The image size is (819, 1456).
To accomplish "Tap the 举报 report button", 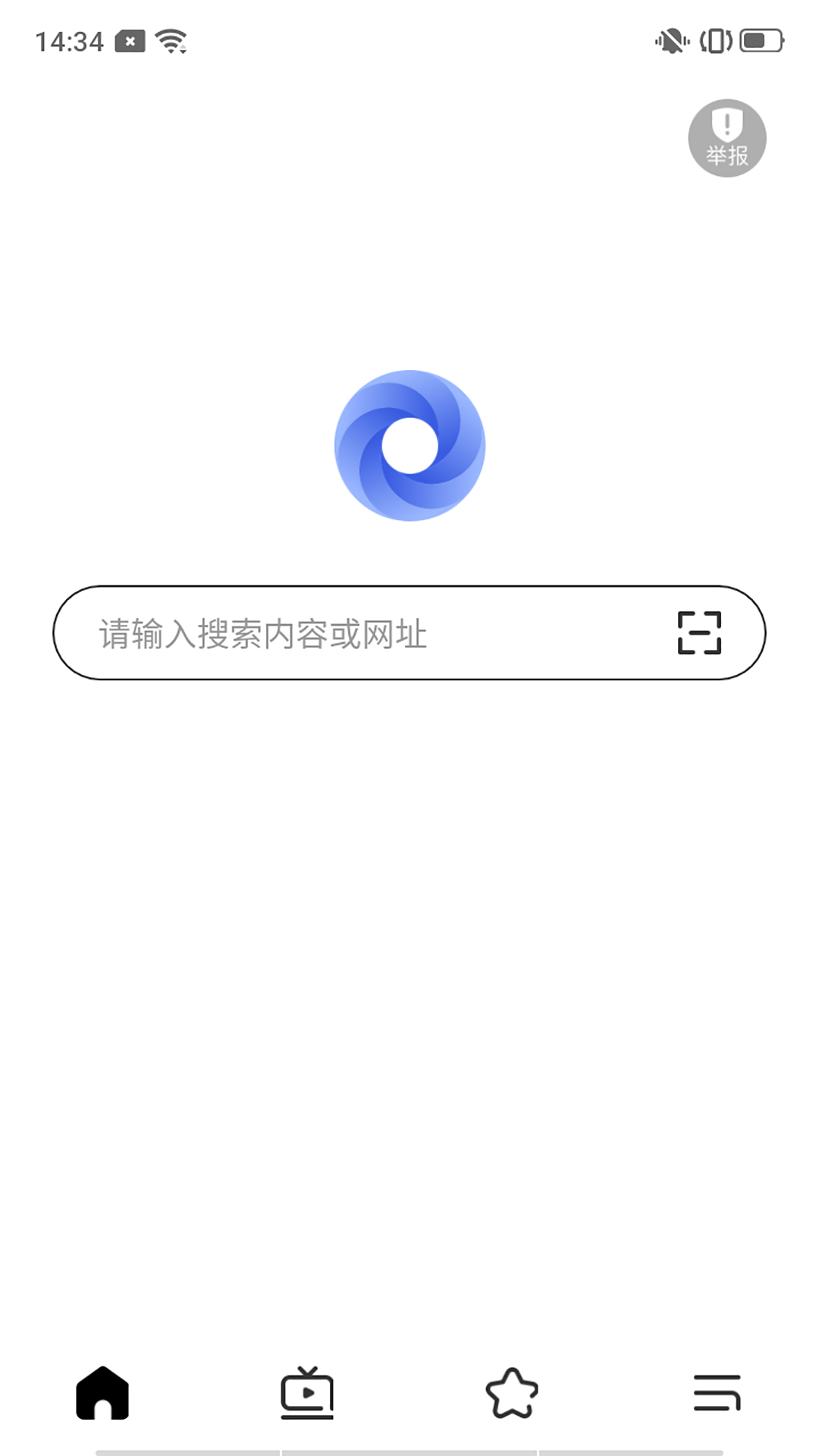I will pyautogui.click(x=726, y=138).
